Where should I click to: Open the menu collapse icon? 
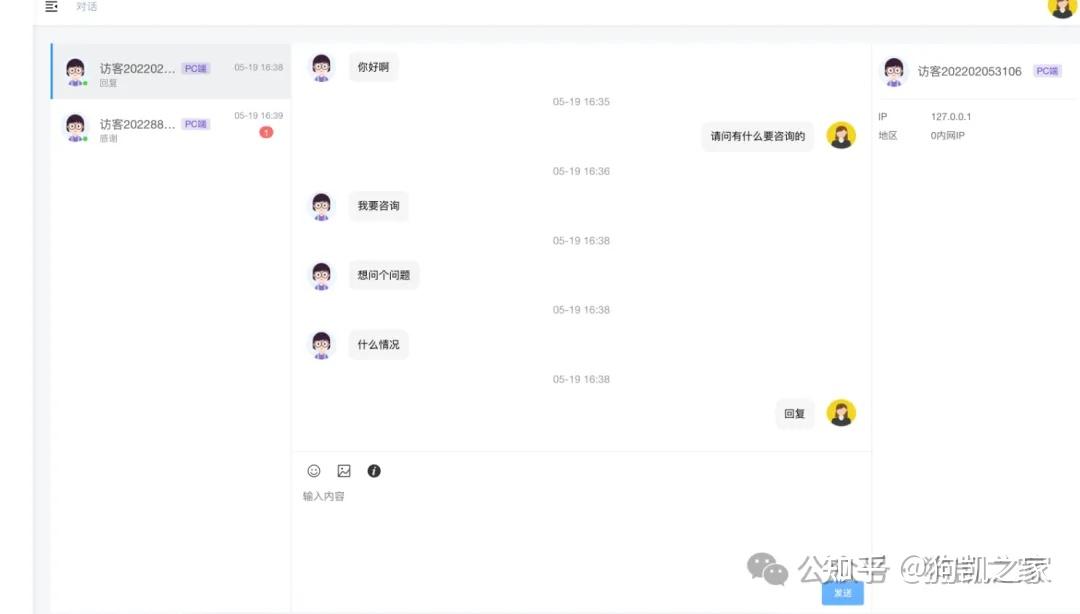pos(52,7)
